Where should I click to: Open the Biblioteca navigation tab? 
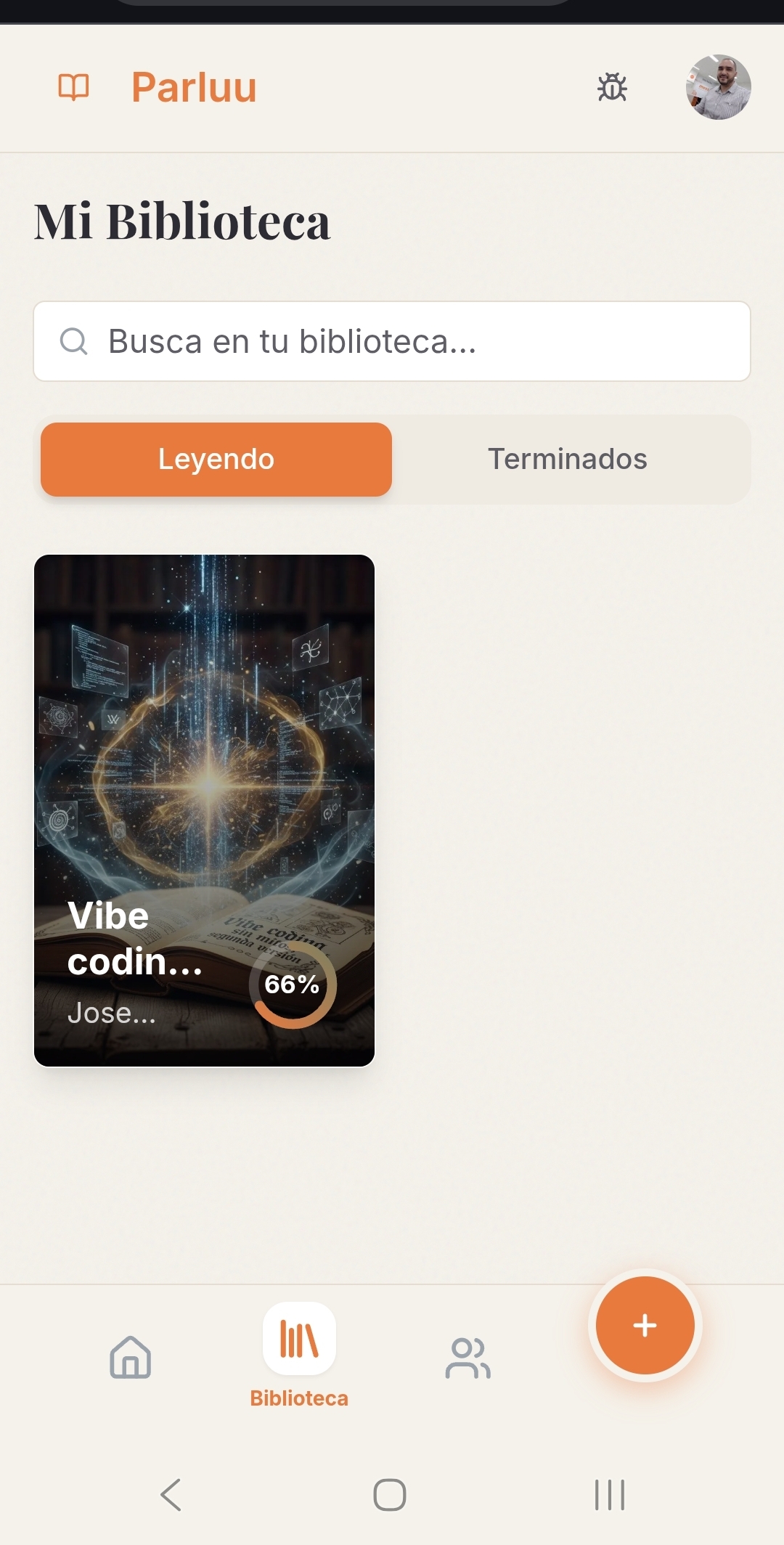[299, 1356]
